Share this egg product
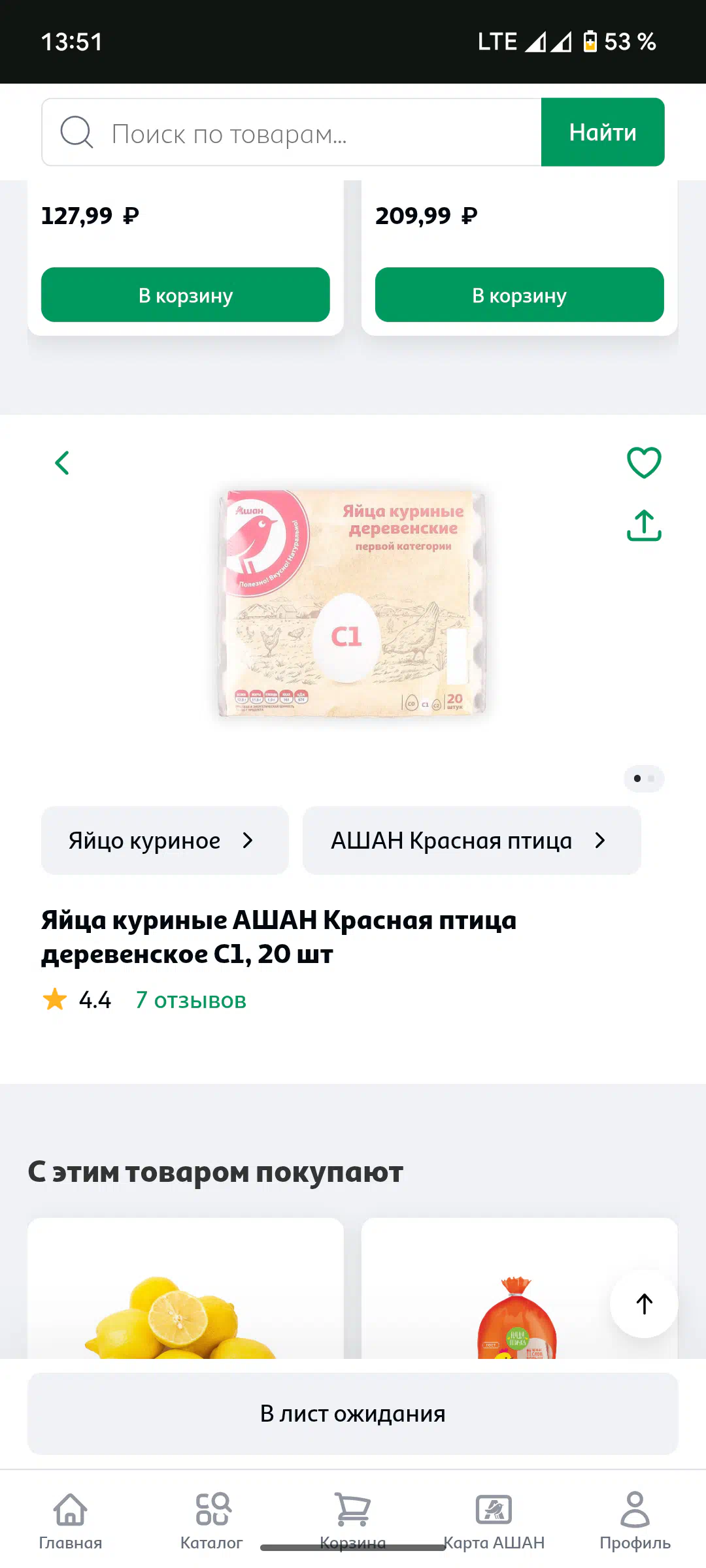This screenshot has height=1568, width=706. [x=644, y=525]
